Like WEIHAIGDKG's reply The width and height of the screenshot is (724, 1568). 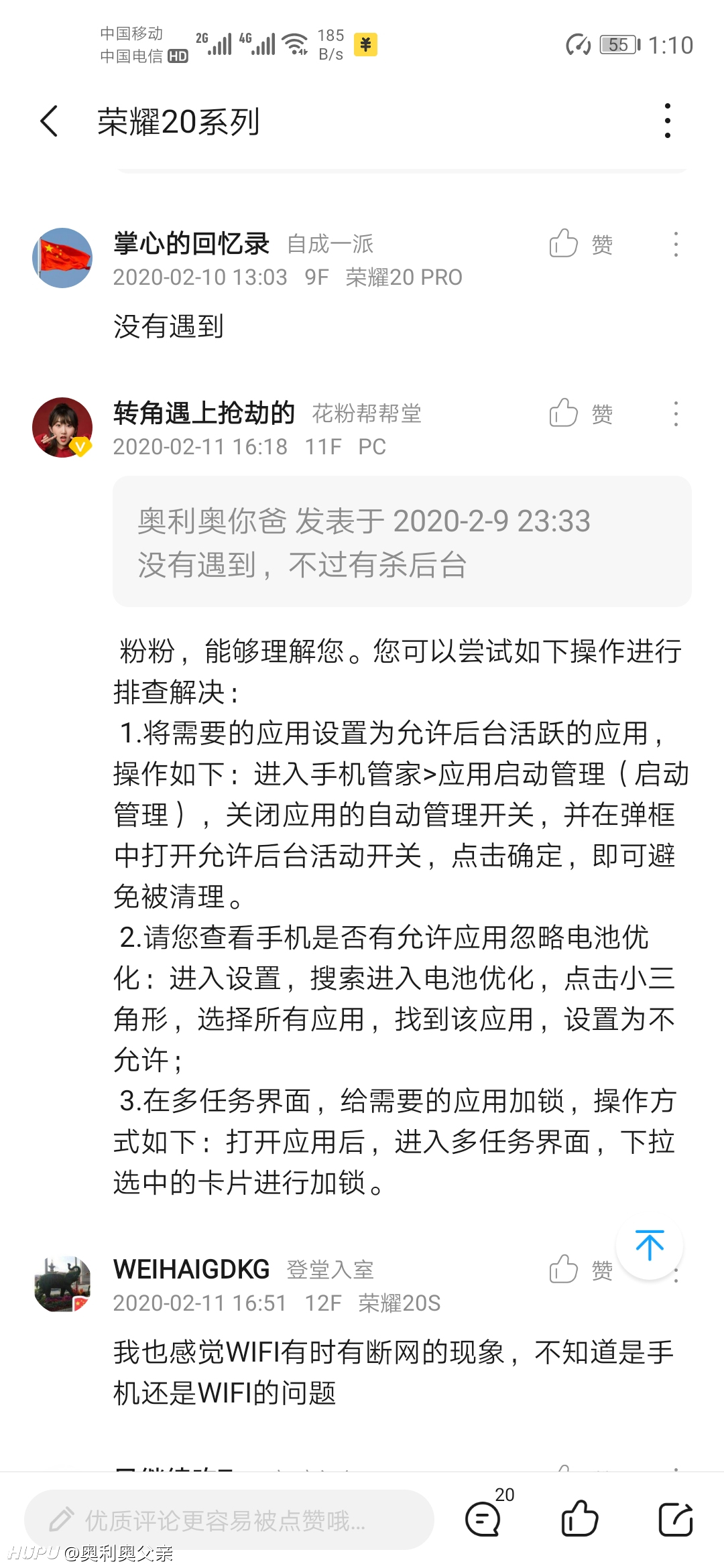tap(581, 1269)
